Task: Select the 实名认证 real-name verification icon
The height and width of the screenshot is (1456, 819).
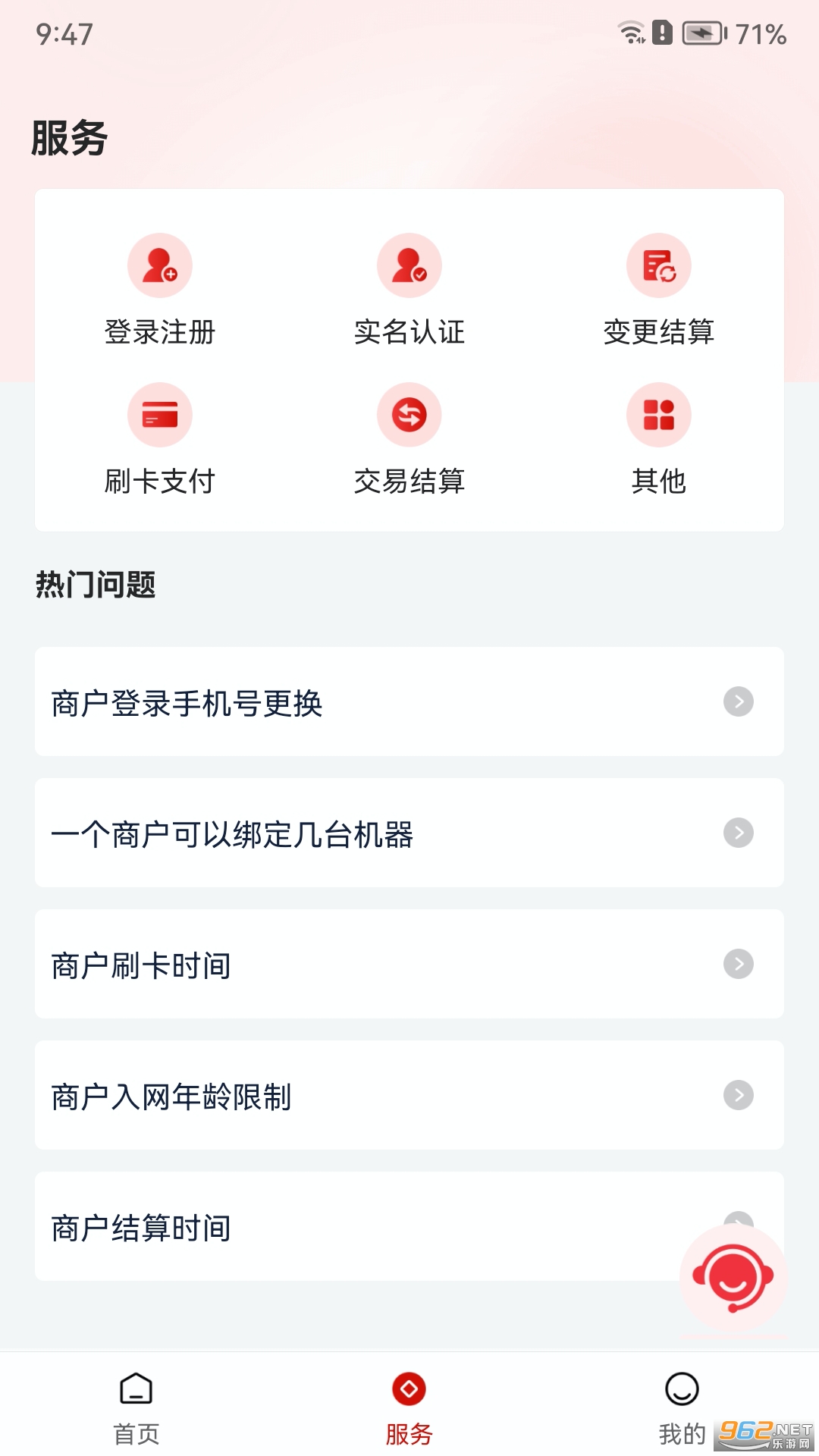Action: [409, 265]
